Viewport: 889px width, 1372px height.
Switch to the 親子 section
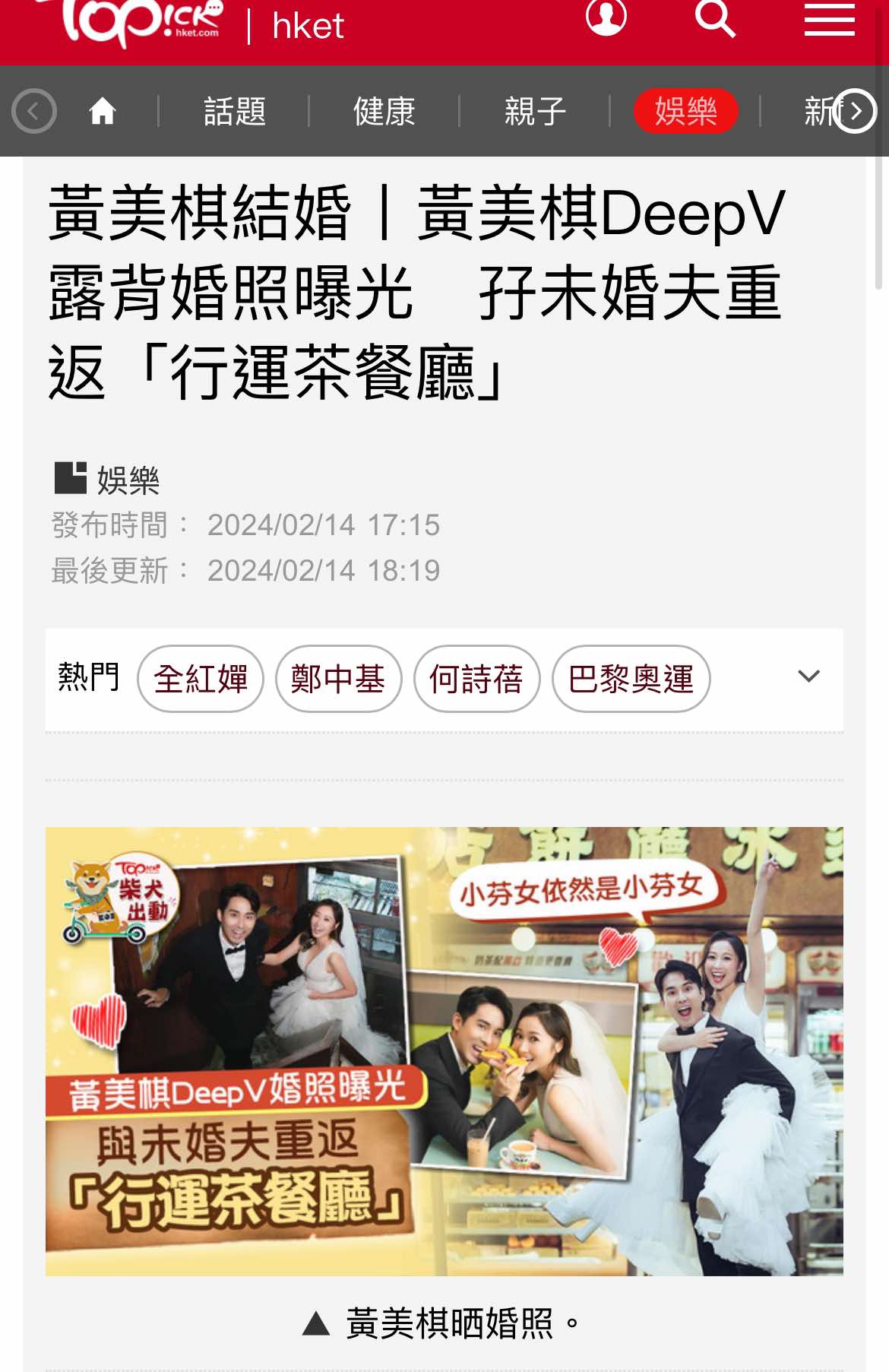point(535,112)
